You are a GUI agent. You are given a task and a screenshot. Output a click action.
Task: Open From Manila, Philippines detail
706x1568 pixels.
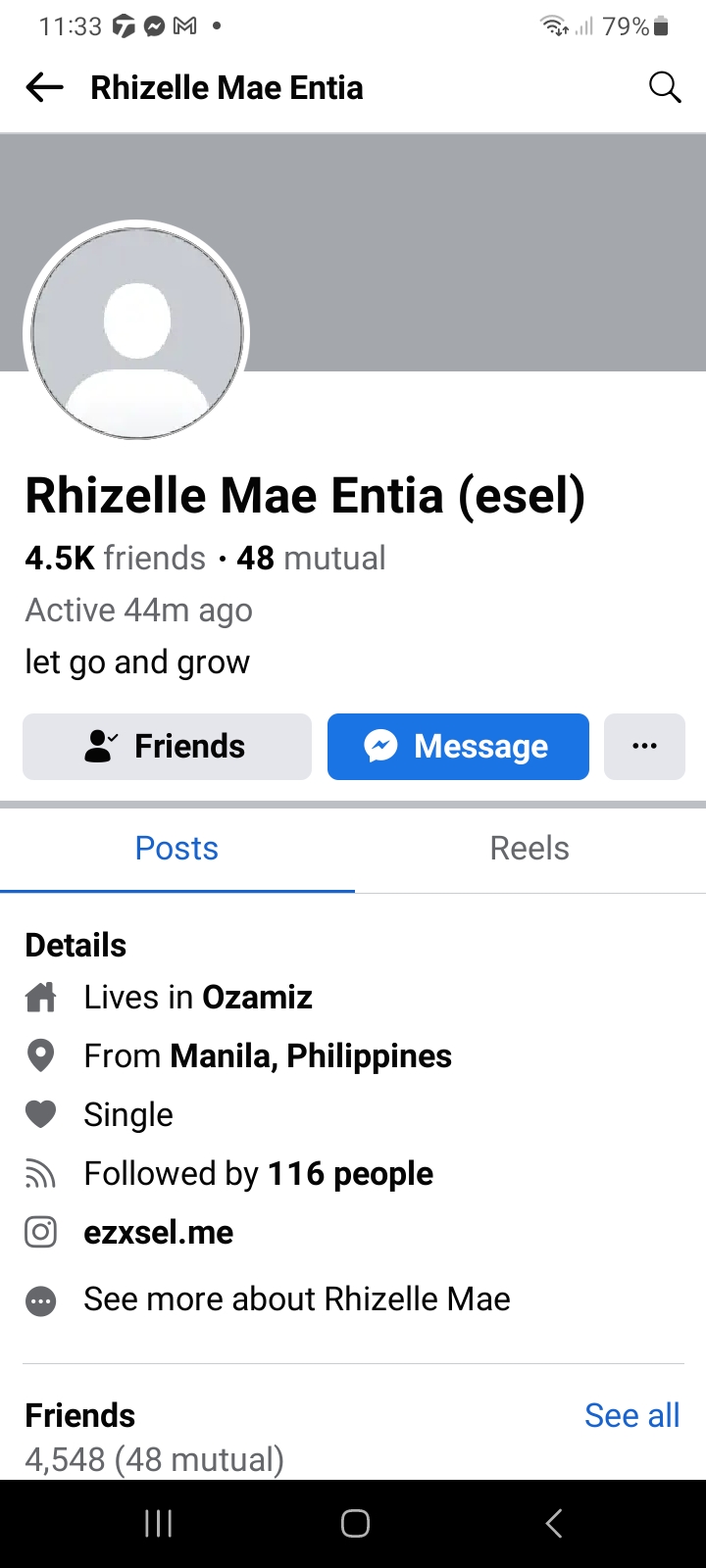(x=268, y=1056)
